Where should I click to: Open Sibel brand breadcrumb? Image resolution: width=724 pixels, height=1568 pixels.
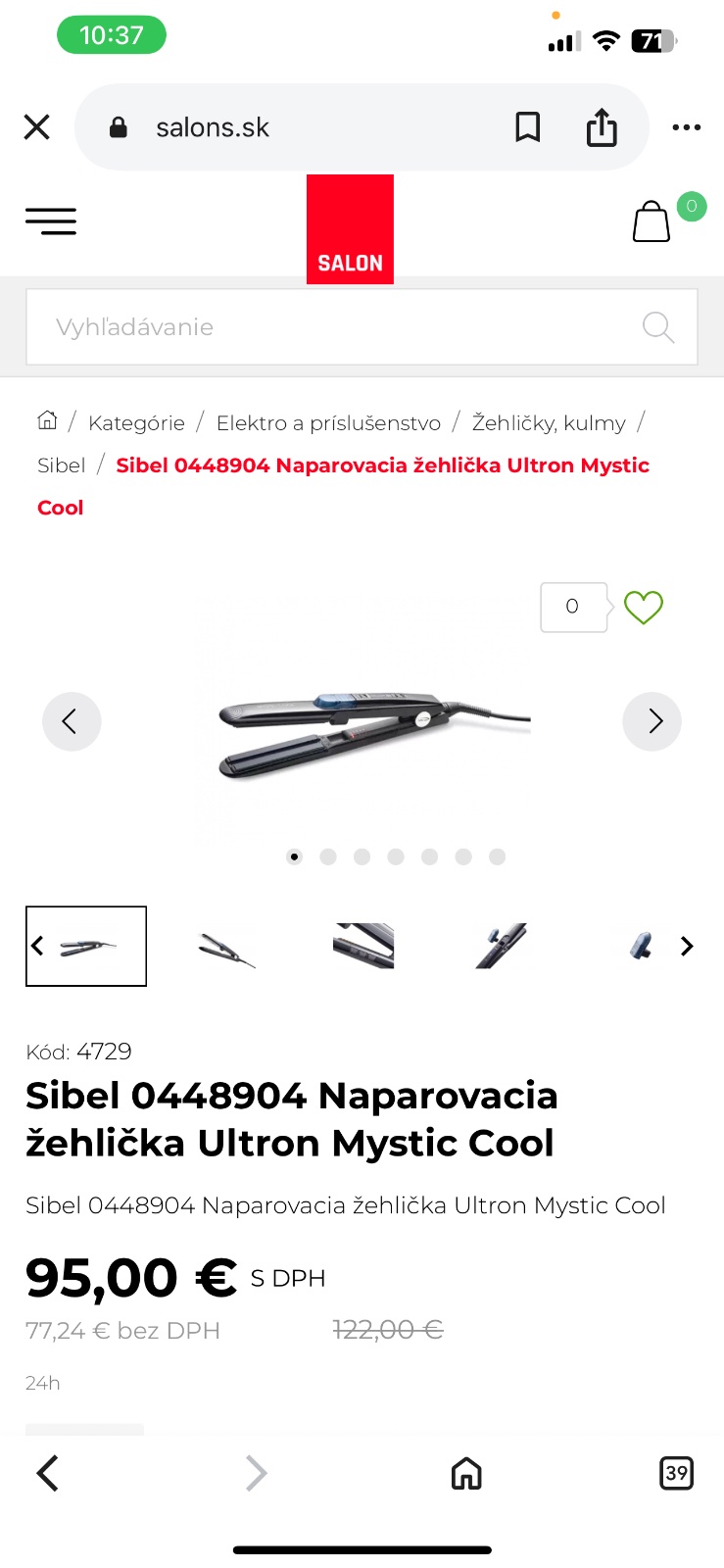(61, 465)
